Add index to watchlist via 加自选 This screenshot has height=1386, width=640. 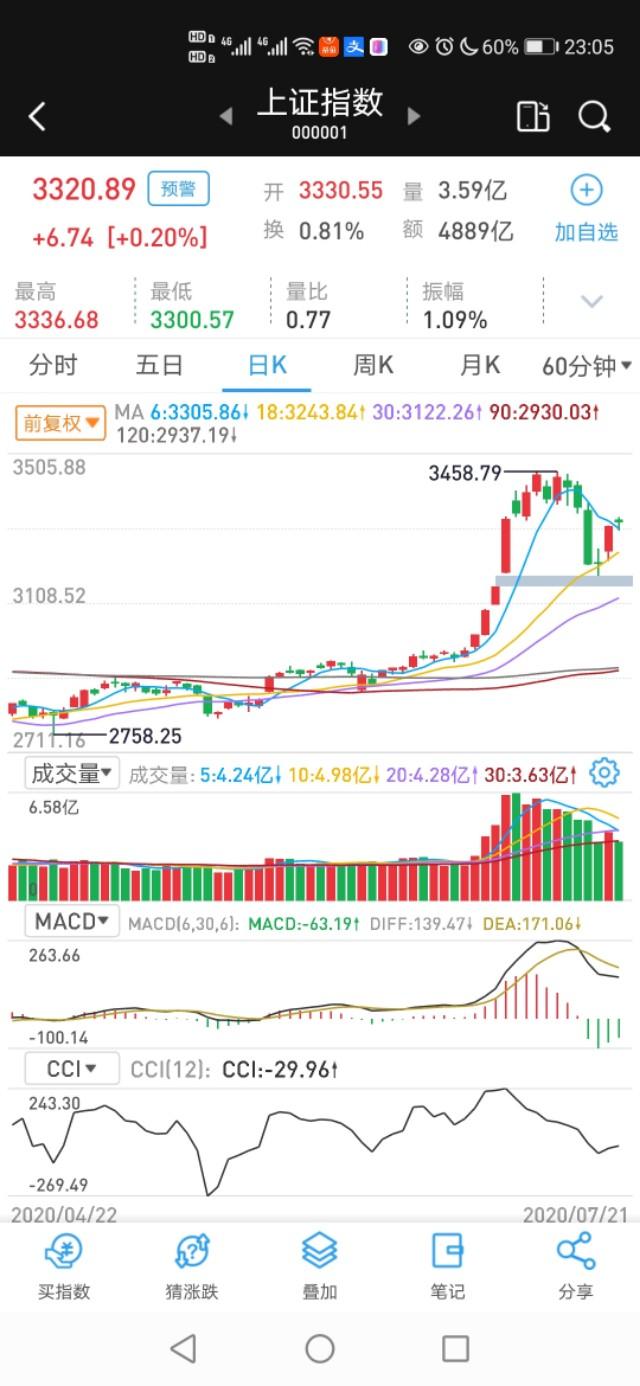point(586,209)
